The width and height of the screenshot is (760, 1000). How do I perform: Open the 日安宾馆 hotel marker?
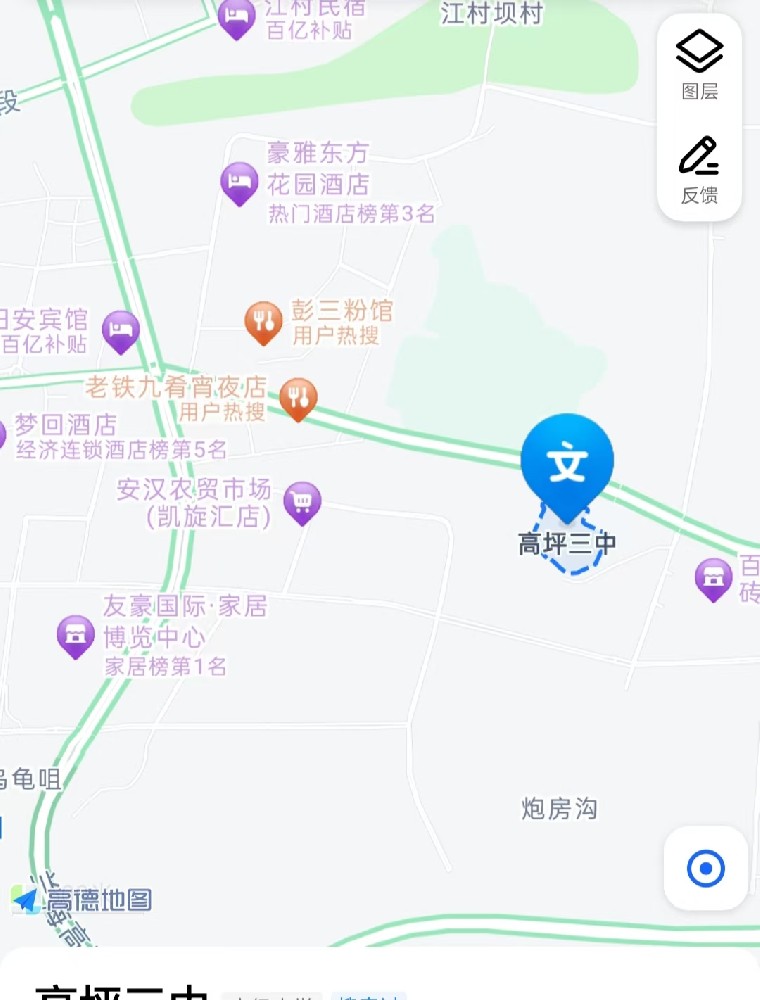click(x=121, y=330)
